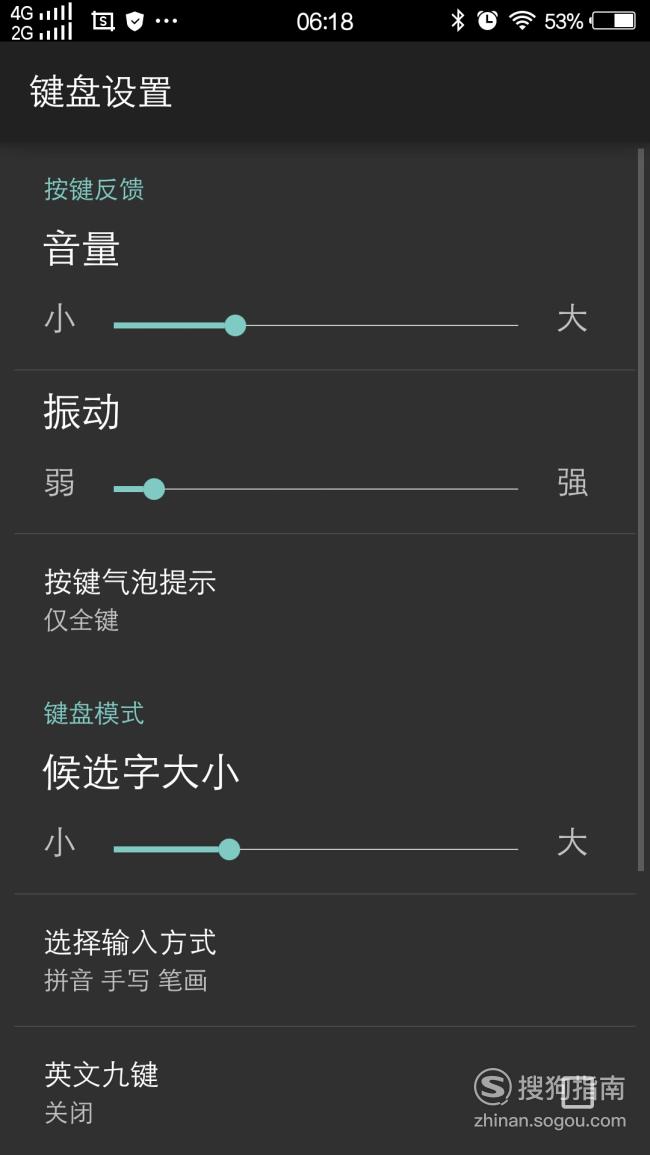
Task: Open 选择输入方式 options
Action: [x=324, y=961]
